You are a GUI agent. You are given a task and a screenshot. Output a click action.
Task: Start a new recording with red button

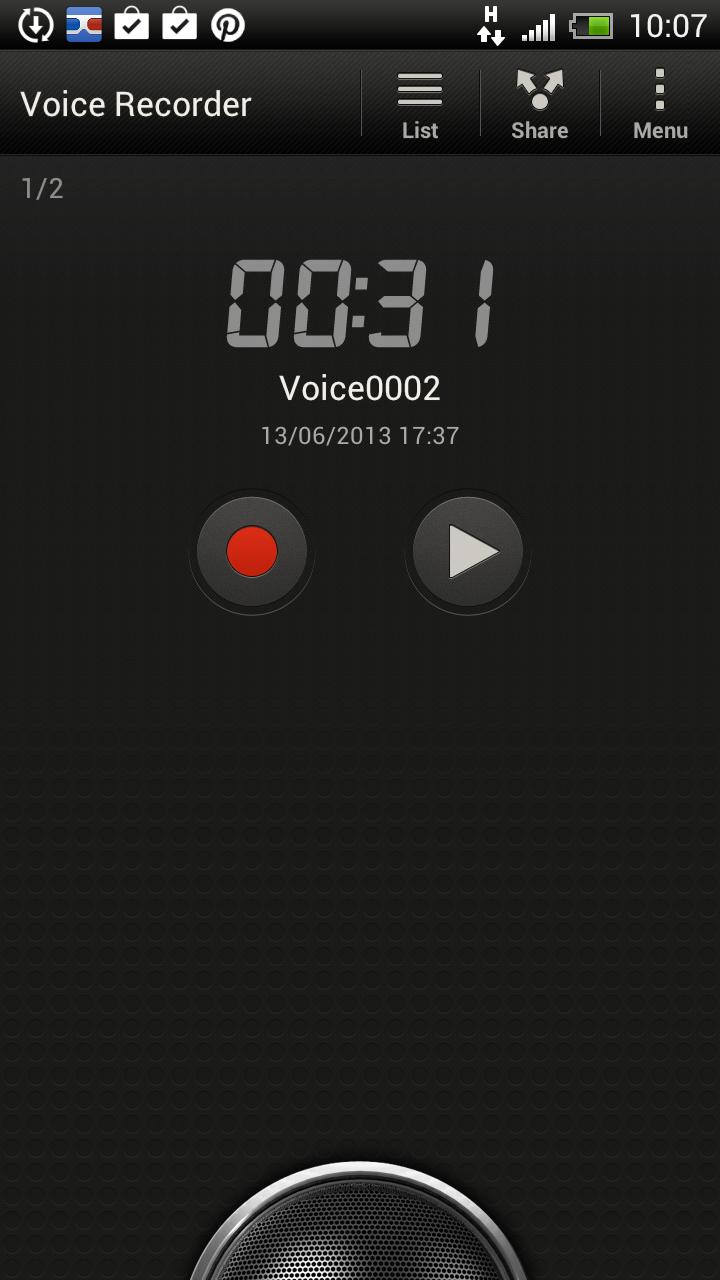[252, 552]
